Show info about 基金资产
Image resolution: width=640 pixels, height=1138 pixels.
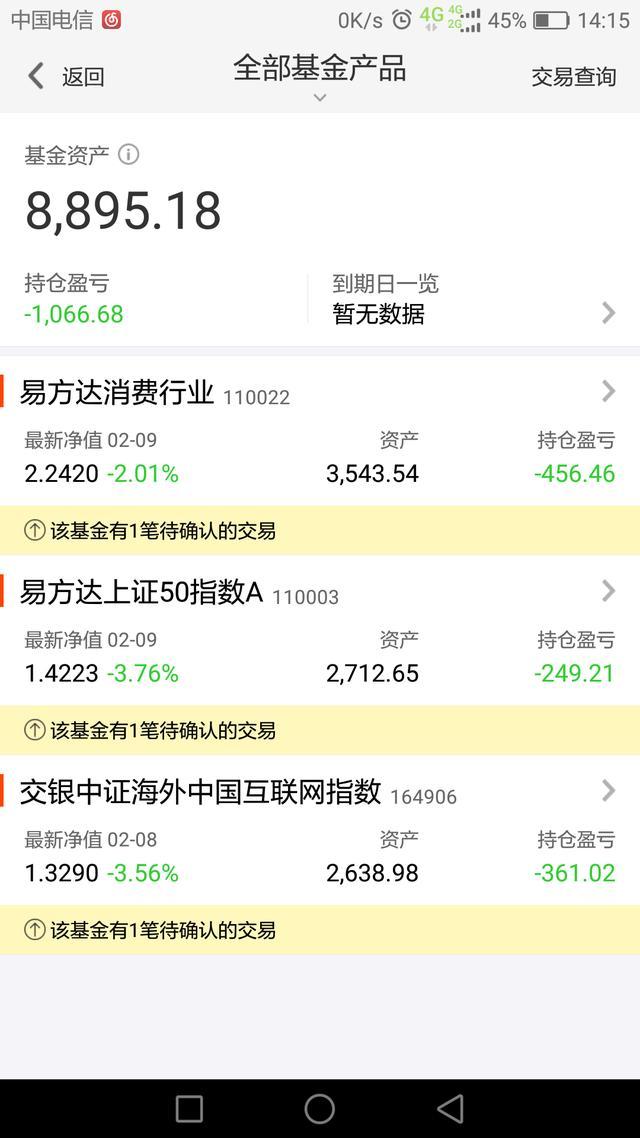(128, 154)
